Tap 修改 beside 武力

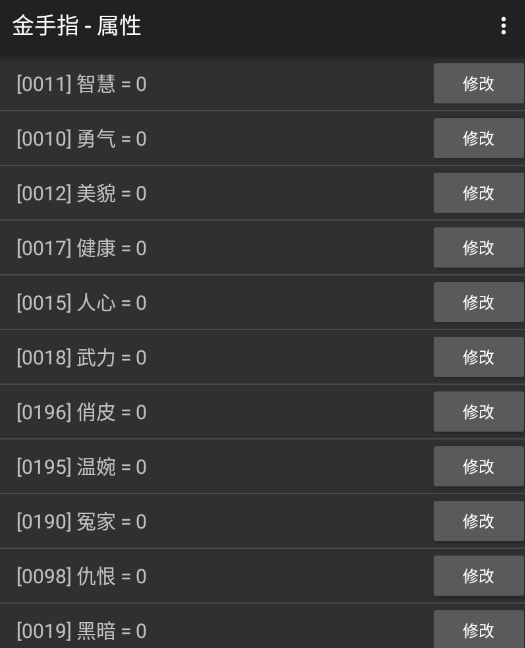pos(479,357)
